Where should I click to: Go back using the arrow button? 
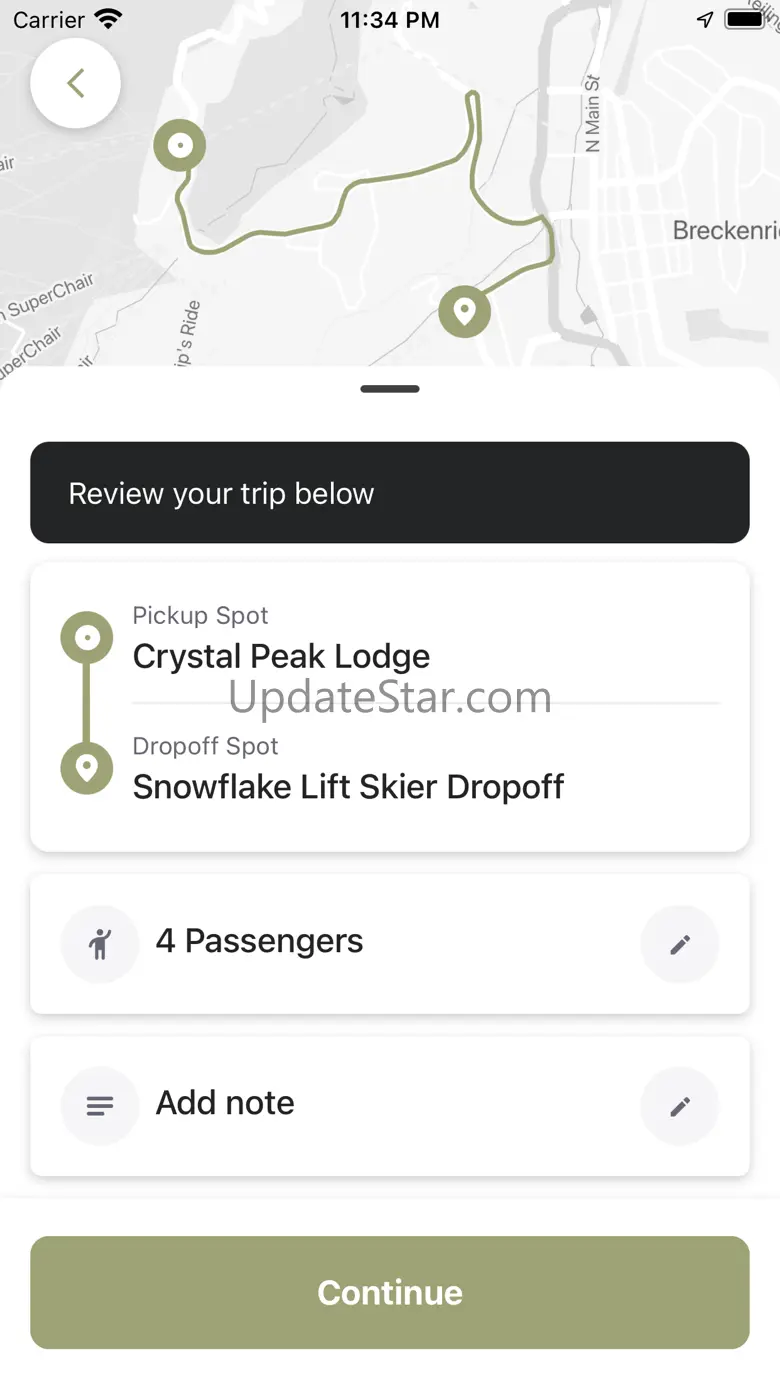click(76, 83)
